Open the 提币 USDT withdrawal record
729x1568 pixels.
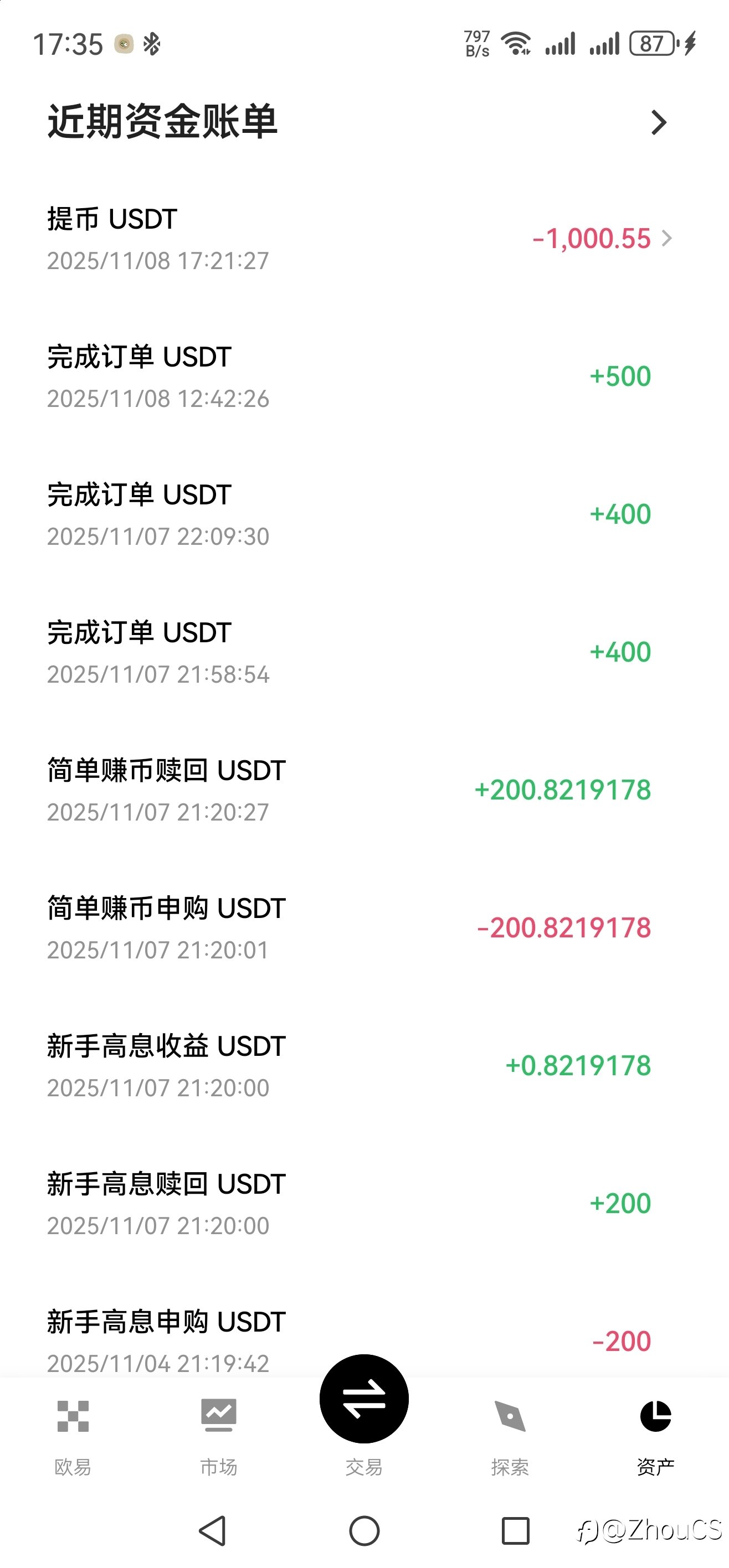click(360, 239)
